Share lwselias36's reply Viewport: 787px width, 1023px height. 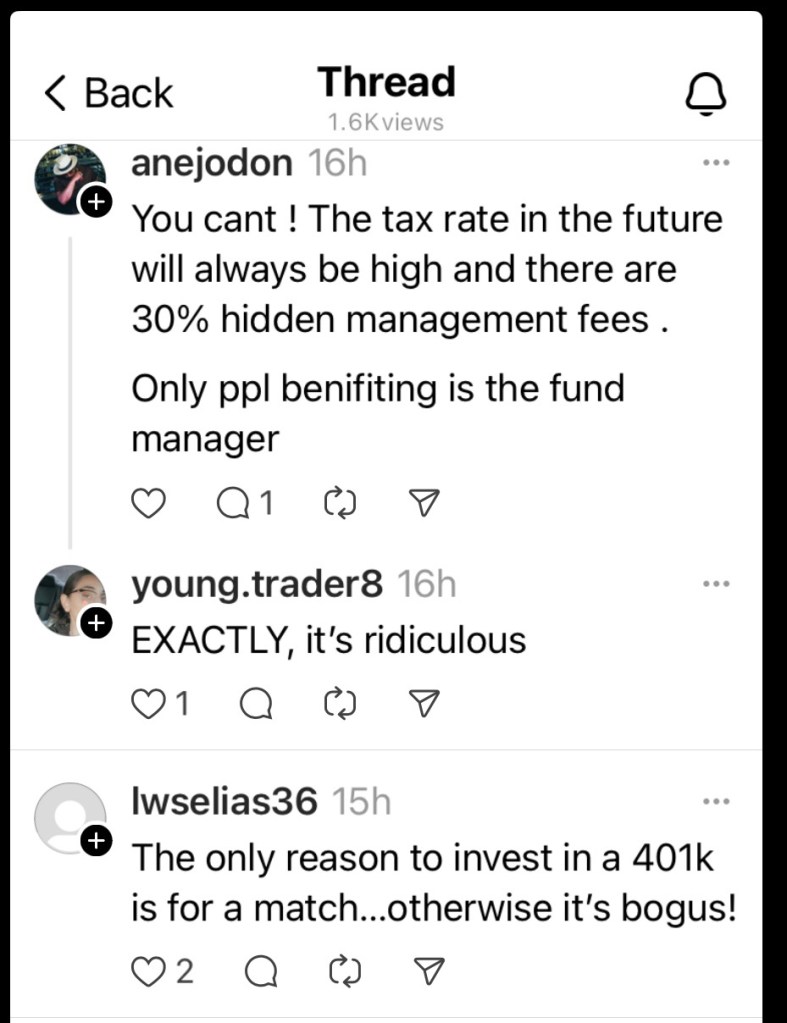click(428, 969)
